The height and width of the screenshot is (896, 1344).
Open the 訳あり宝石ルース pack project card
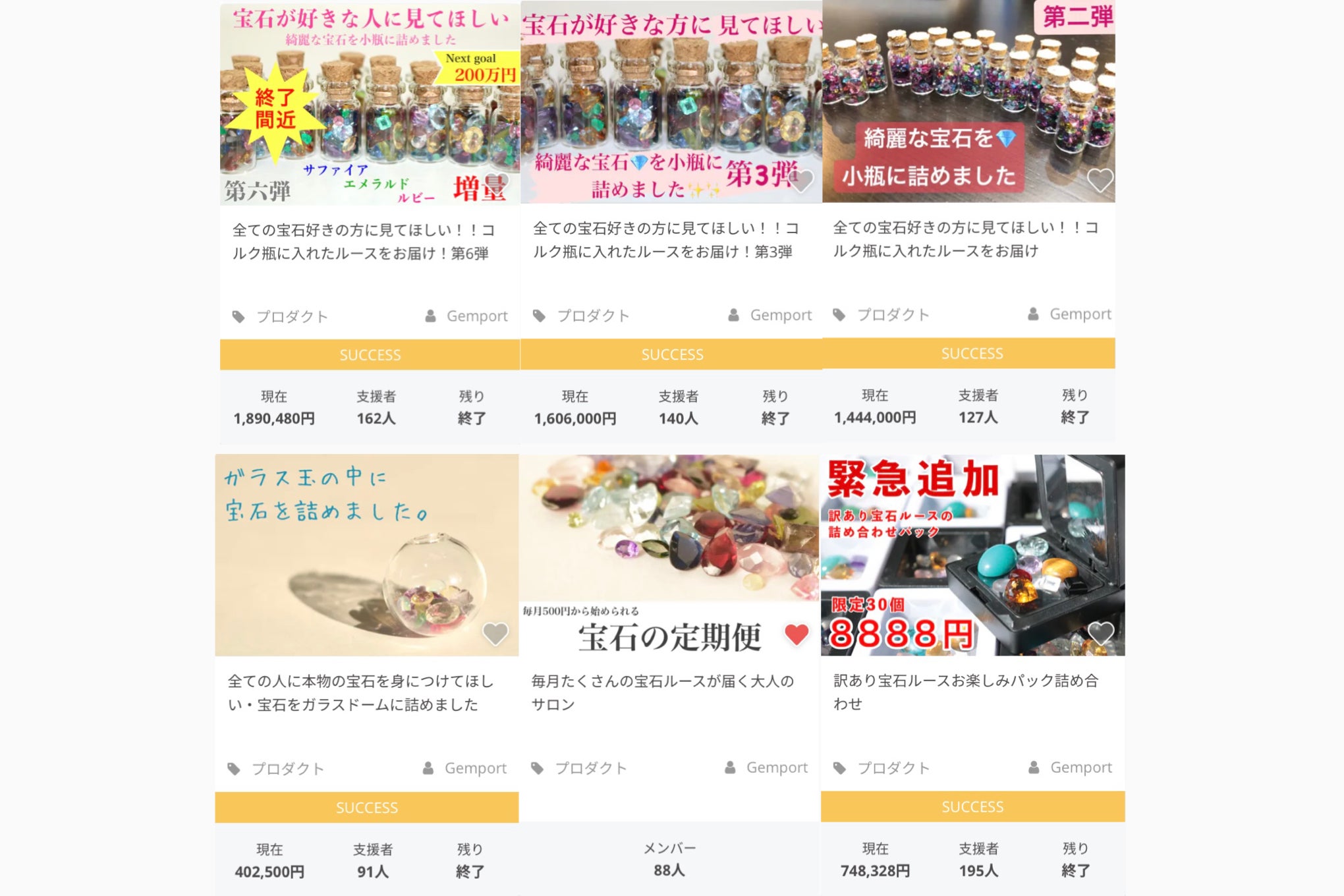(965, 692)
